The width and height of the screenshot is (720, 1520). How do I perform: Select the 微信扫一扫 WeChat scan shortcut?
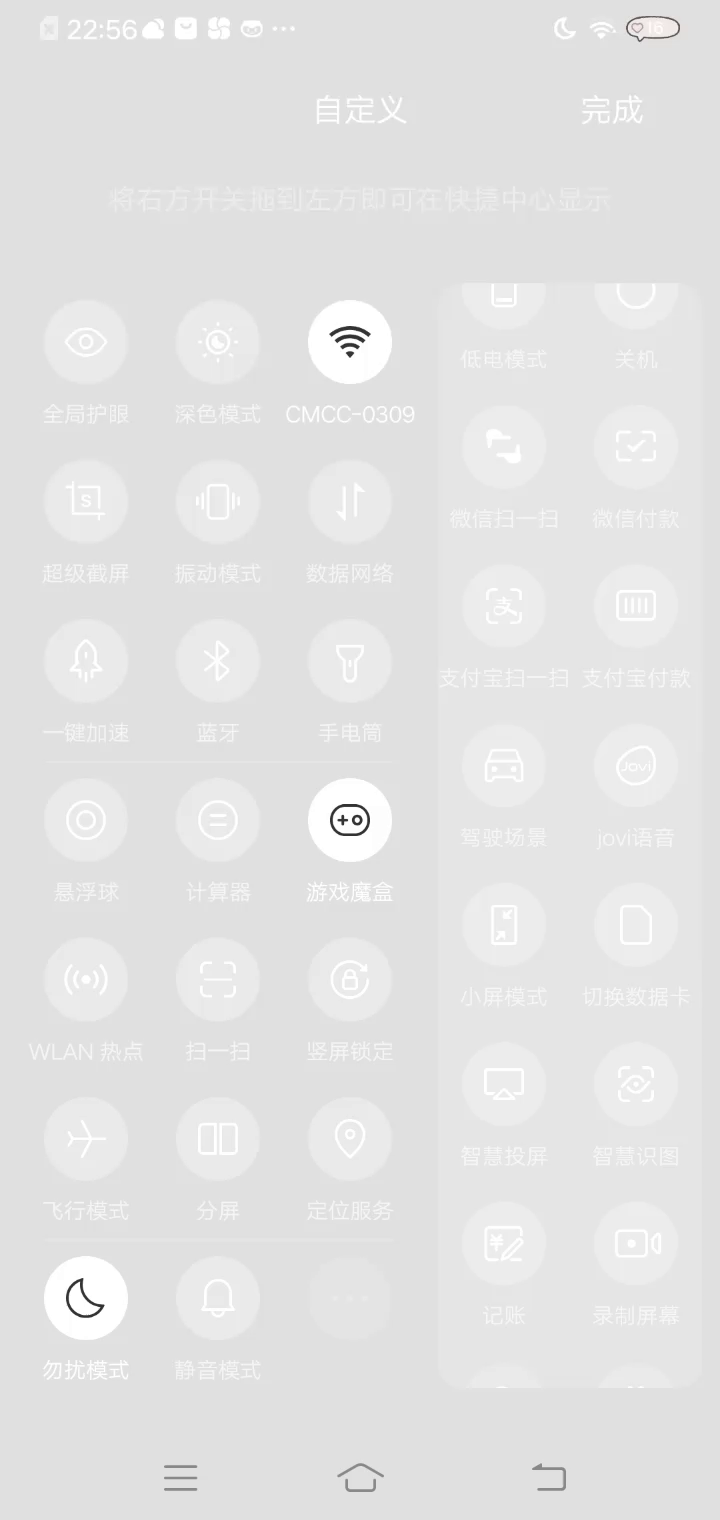point(504,447)
